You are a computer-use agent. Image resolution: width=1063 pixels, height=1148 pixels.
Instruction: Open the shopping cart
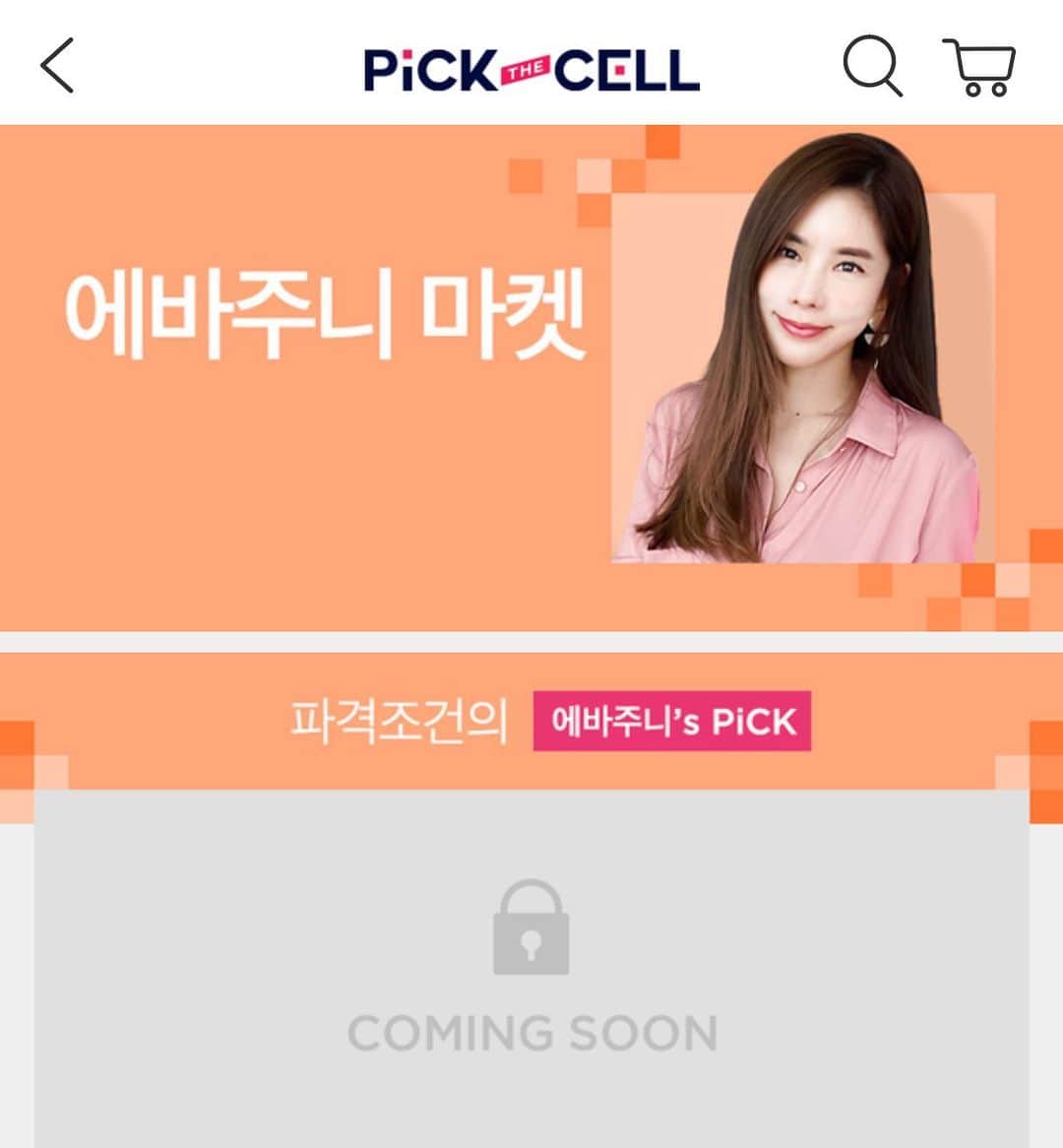pyautogui.click(x=979, y=67)
